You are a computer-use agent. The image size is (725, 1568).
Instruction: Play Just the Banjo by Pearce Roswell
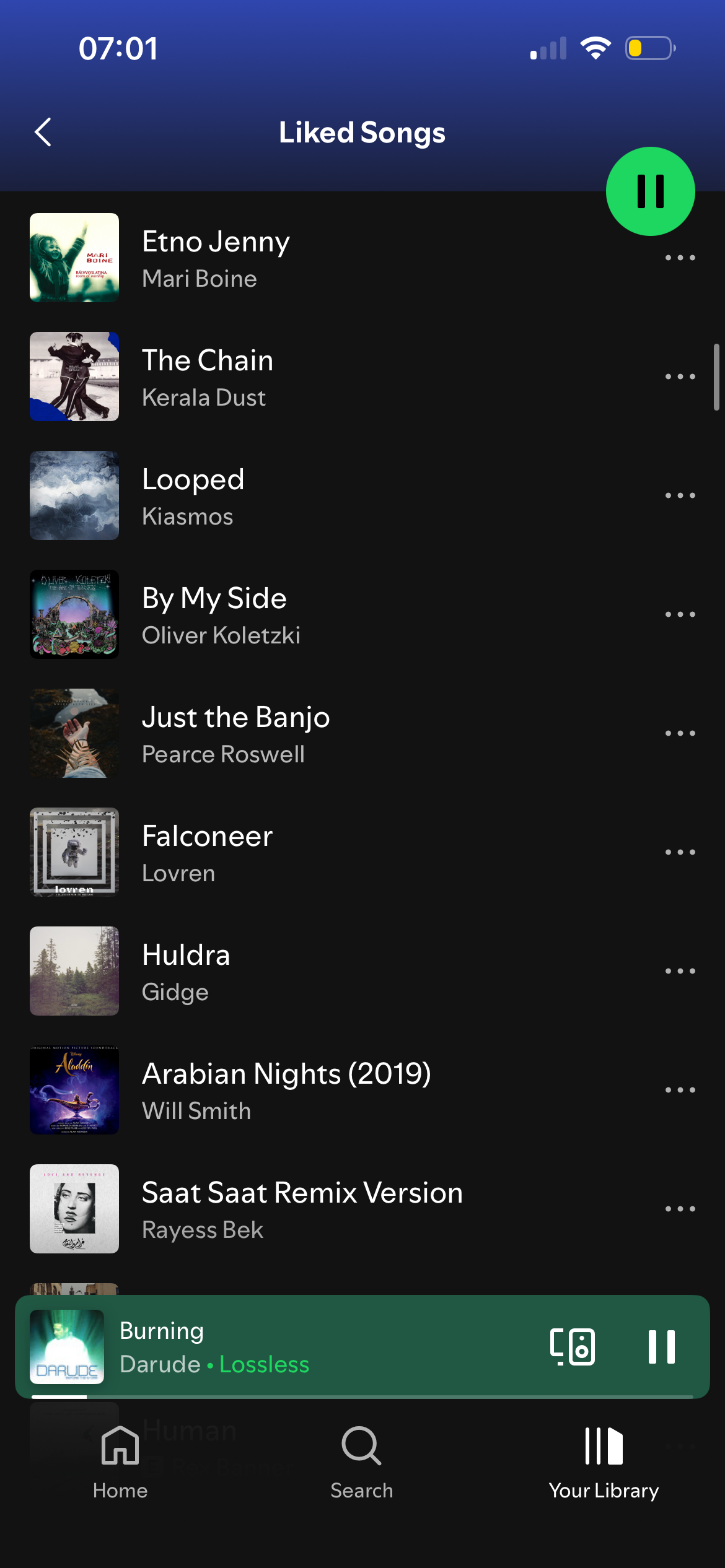tap(235, 733)
